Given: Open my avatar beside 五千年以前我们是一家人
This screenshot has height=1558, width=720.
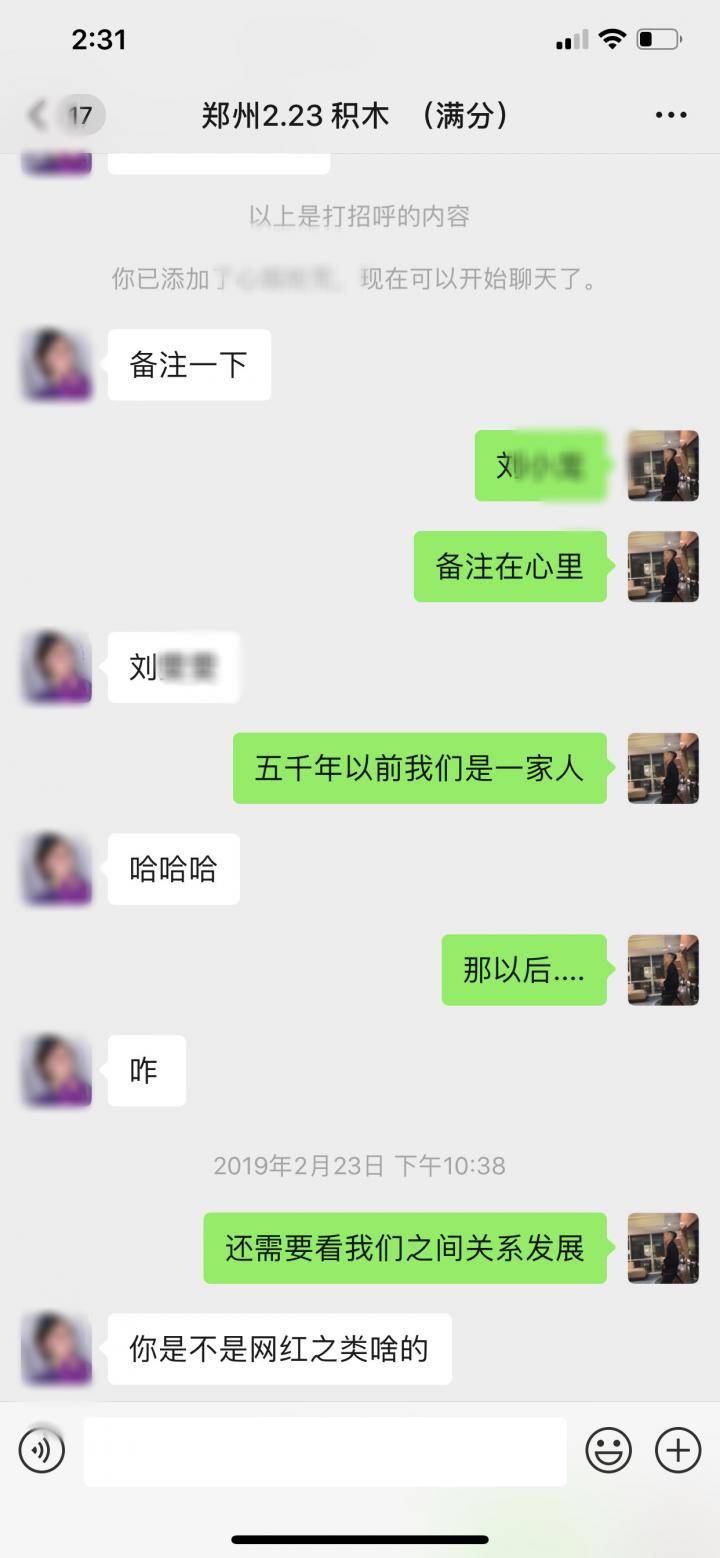Looking at the screenshot, I should (662, 768).
